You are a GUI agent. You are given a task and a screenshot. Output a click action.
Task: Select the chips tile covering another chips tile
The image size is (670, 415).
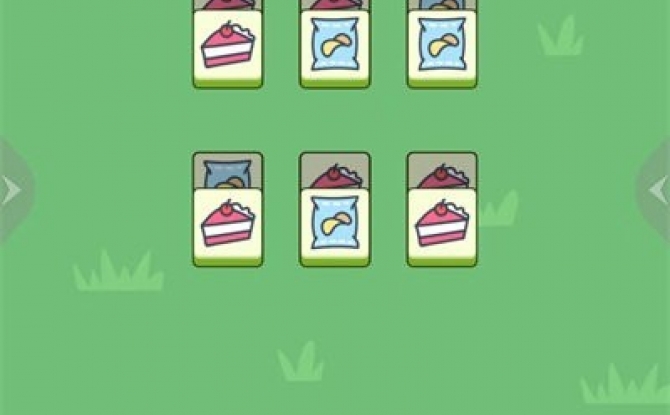tap(442, 48)
